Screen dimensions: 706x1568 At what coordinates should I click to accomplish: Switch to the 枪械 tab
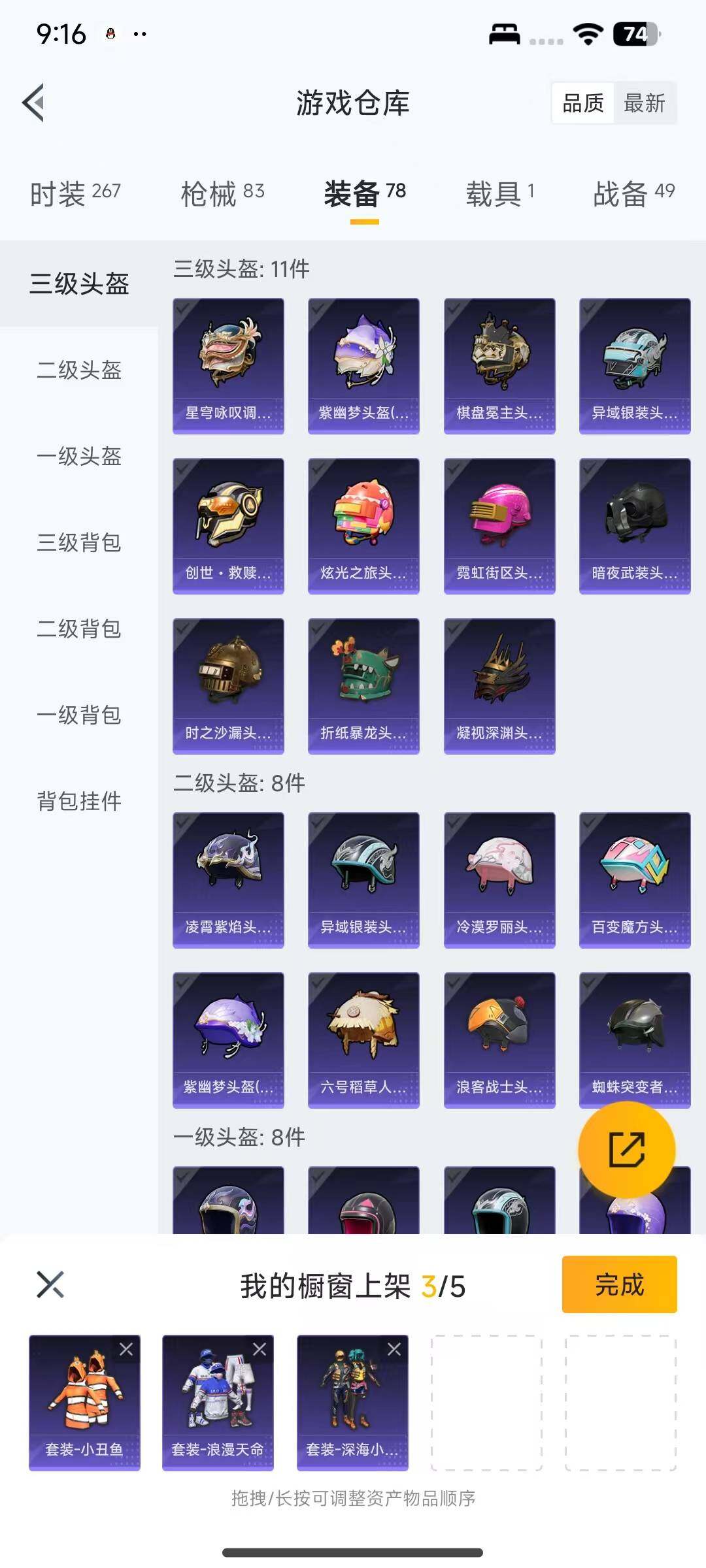point(222,193)
